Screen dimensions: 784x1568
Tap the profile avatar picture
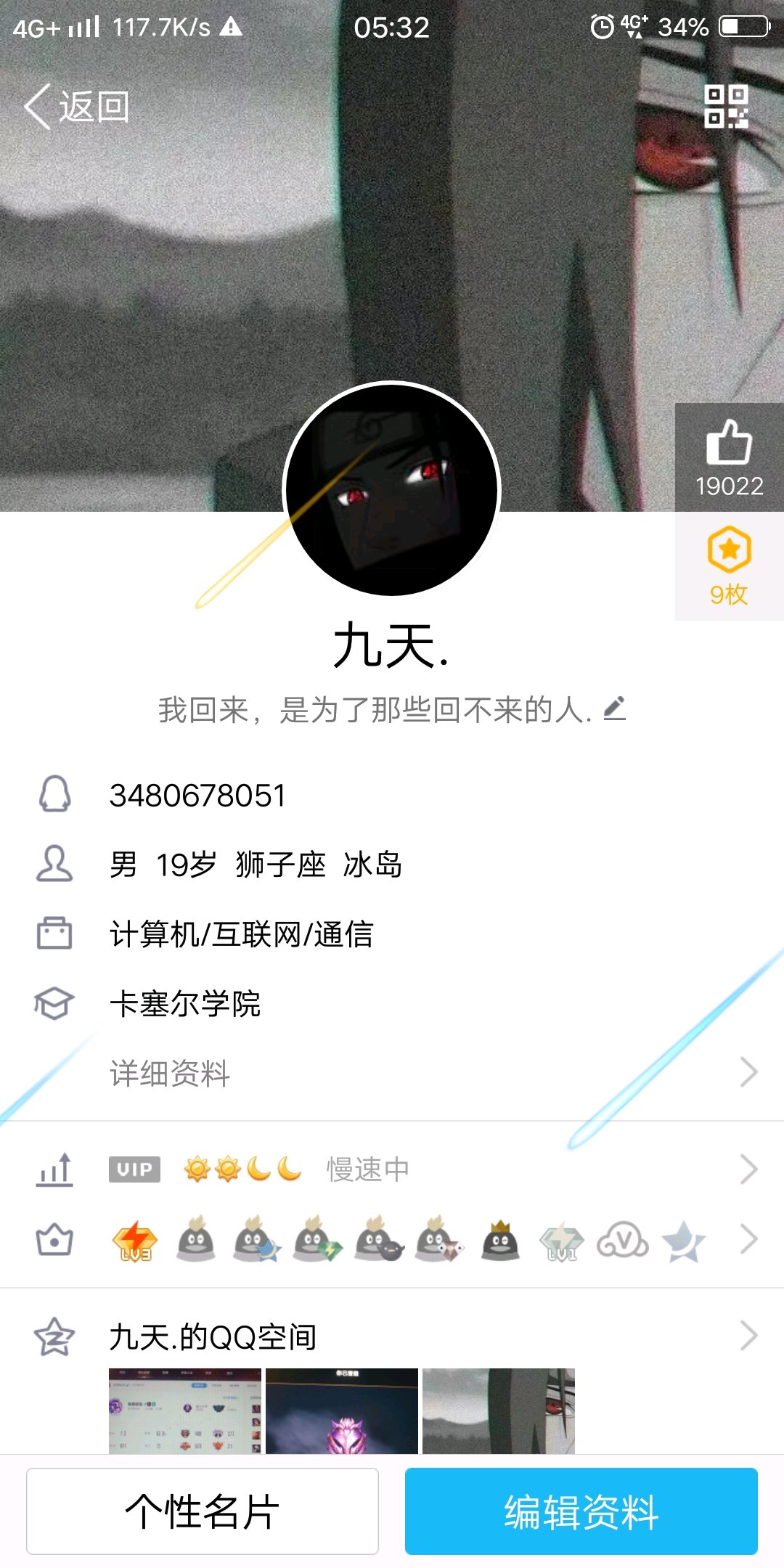pyautogui.click(x=392, y=489)
